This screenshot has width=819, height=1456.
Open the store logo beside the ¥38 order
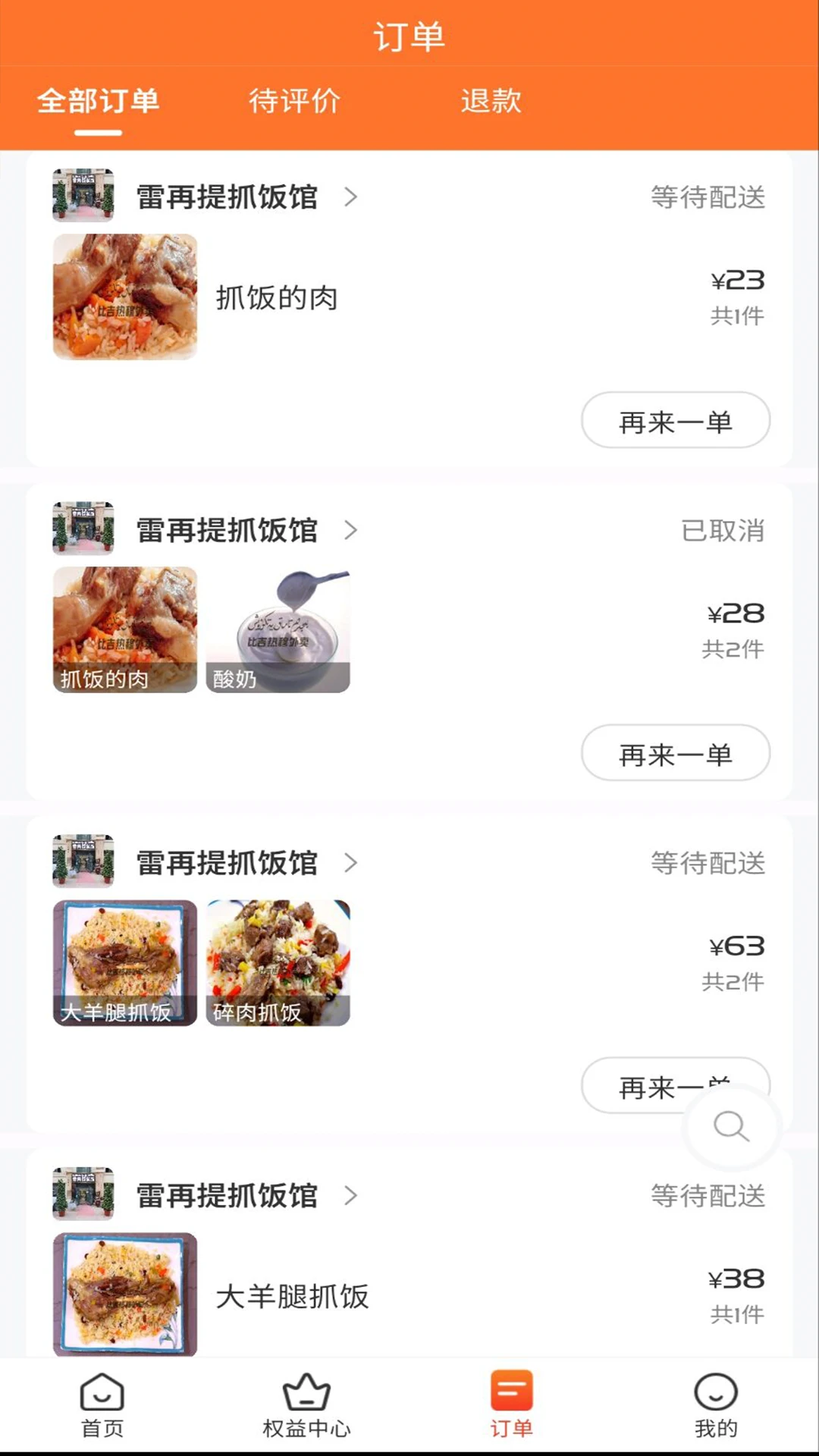(x=82, y=1194)
